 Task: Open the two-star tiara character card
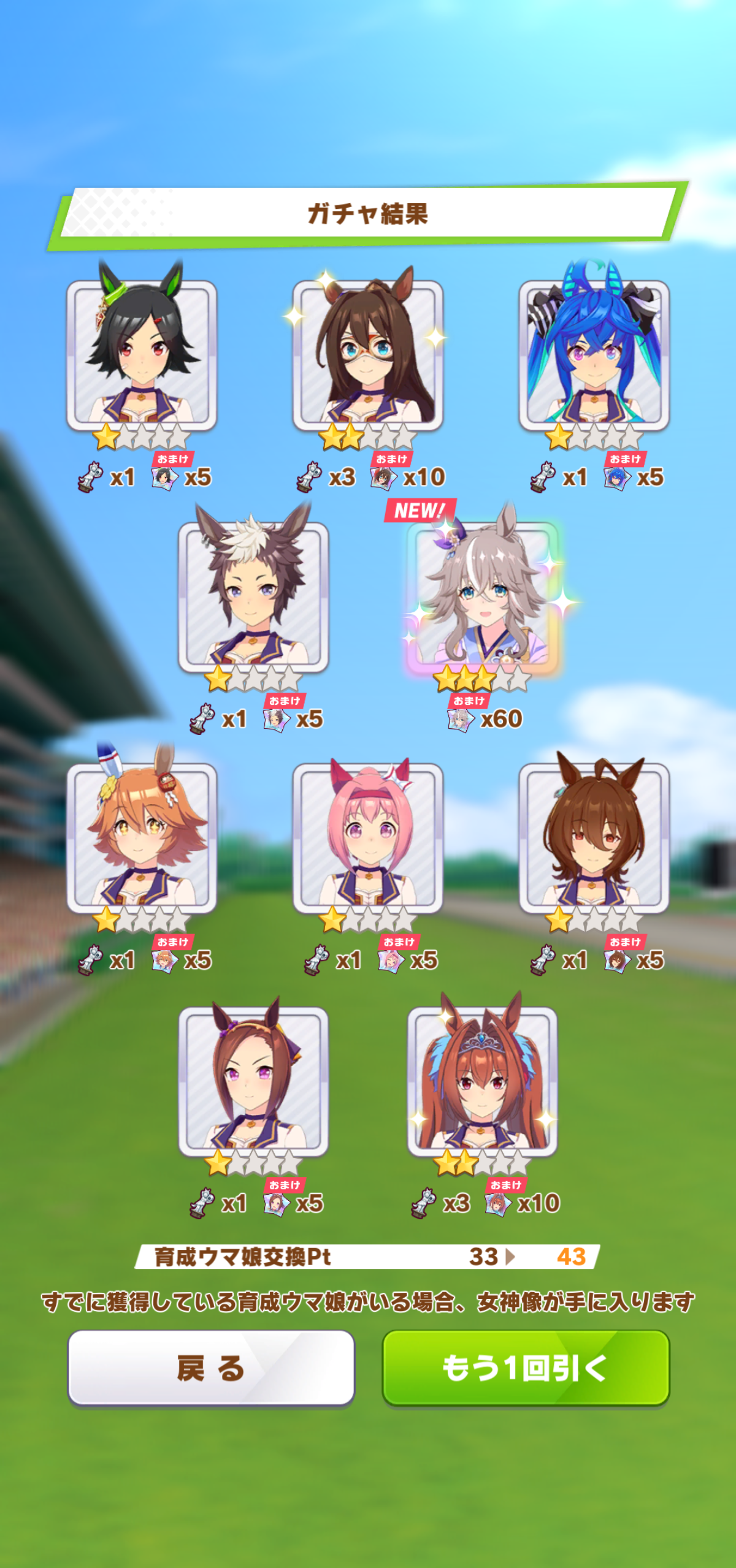482,1083
